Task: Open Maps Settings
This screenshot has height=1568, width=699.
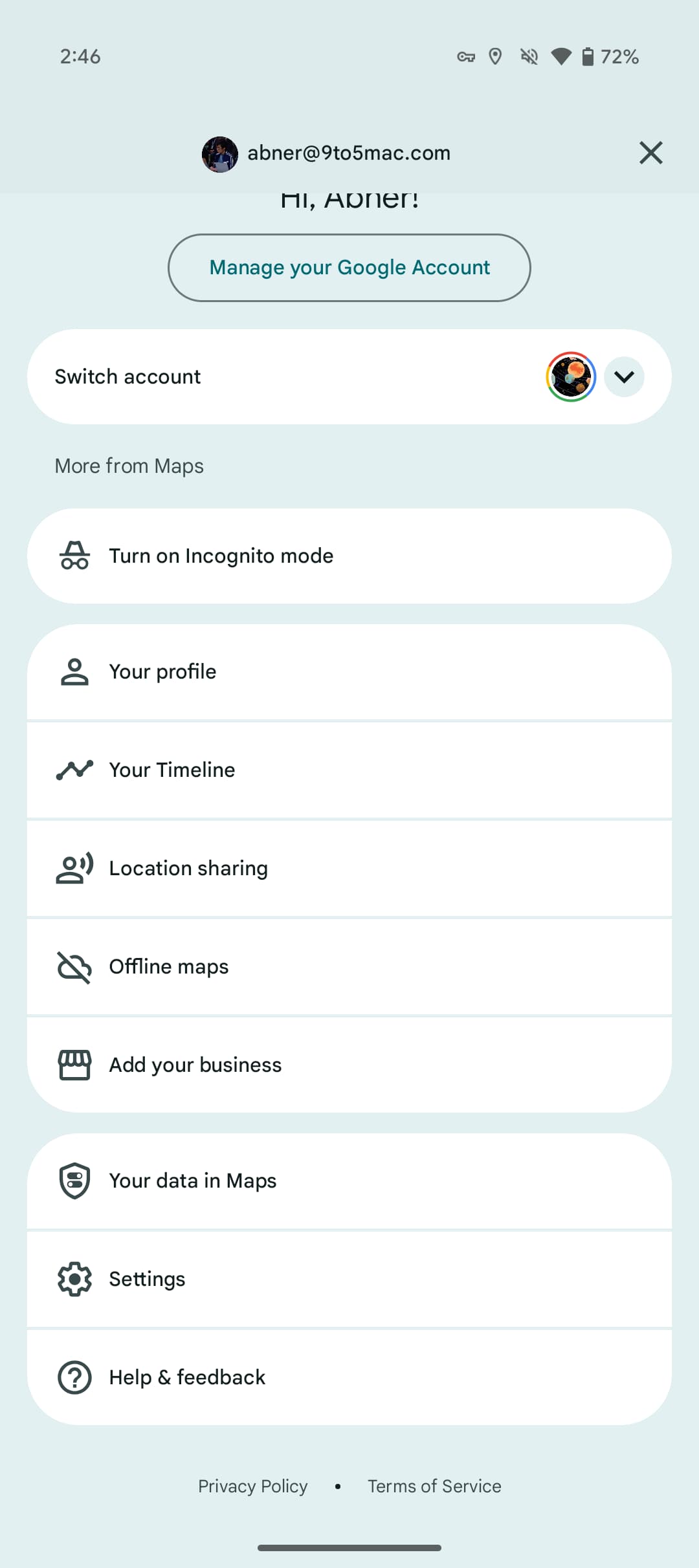Action: click(349, 1279)
